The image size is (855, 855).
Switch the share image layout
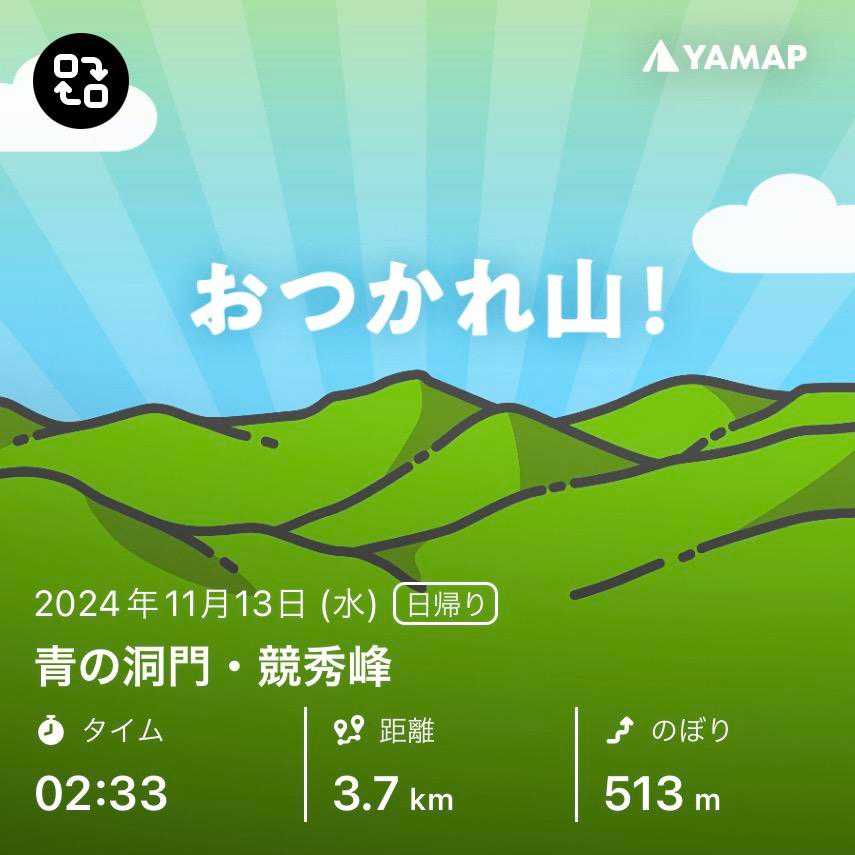(x=79, y=81)
